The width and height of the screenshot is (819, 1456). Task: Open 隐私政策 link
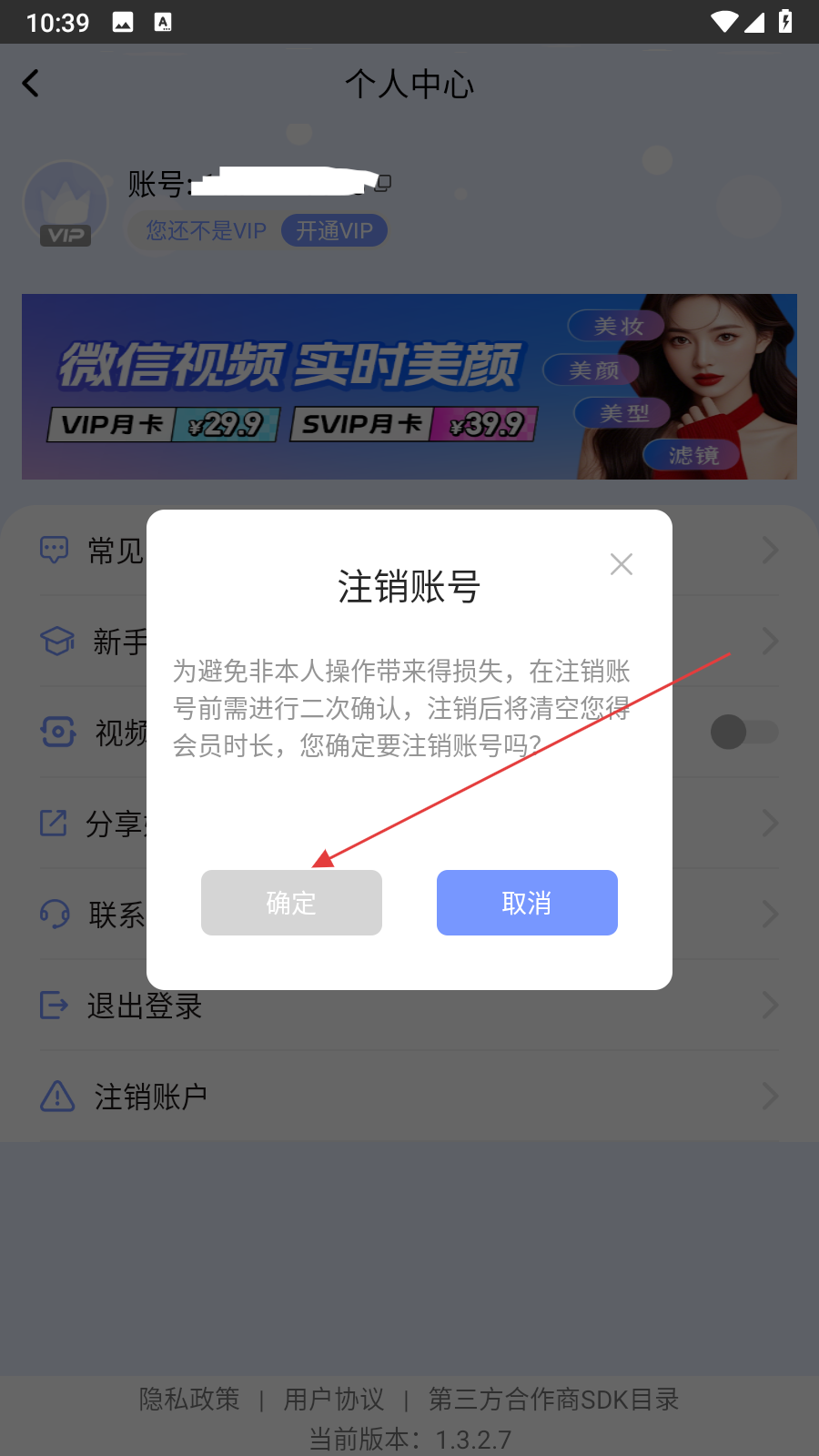click(x=189, y=1399)
